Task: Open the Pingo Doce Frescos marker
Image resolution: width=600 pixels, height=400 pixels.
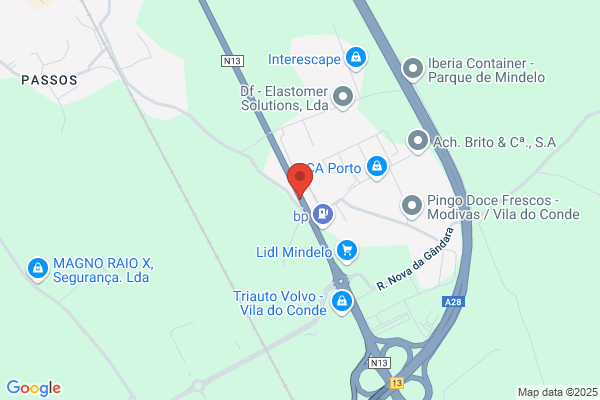Action: point(412,207)
